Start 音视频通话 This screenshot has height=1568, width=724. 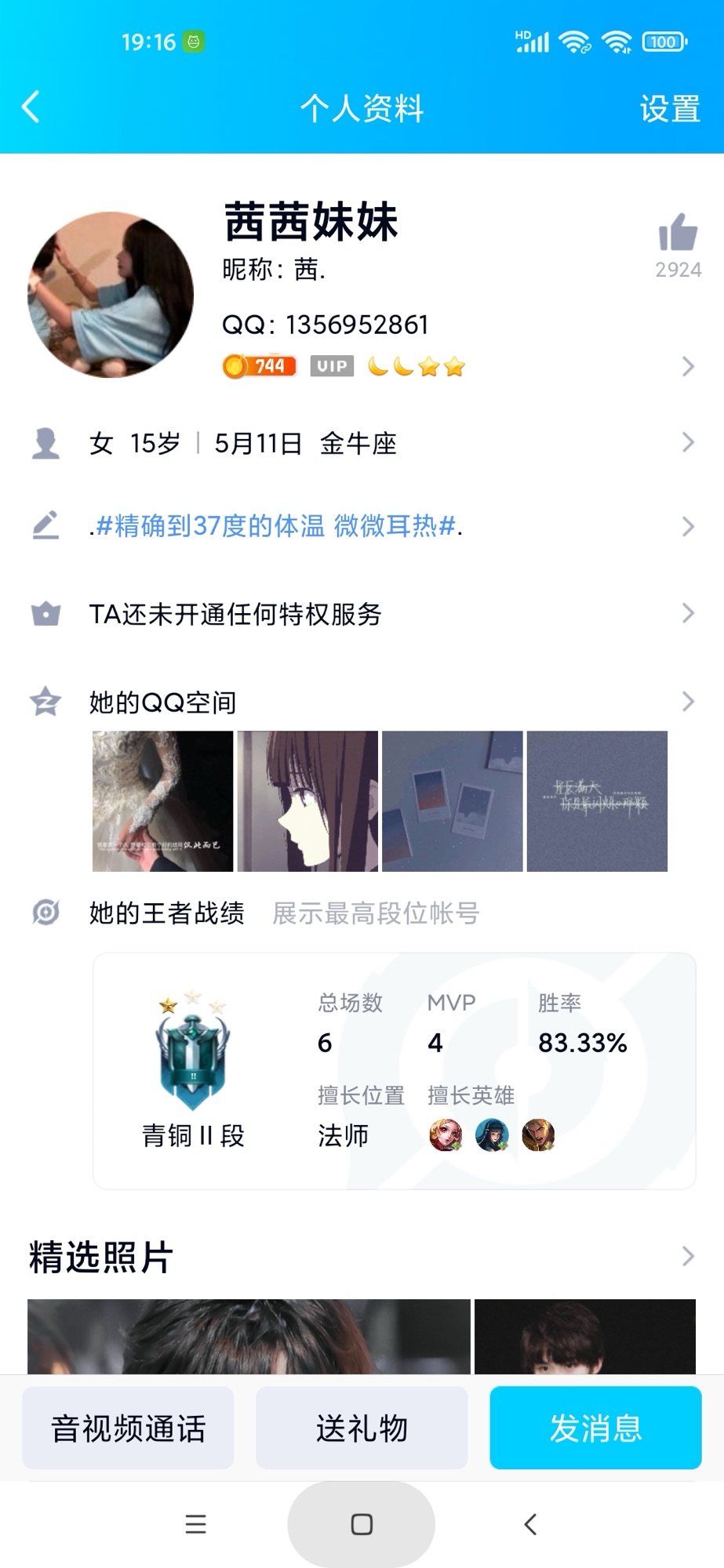click(x=128, y=1428)
